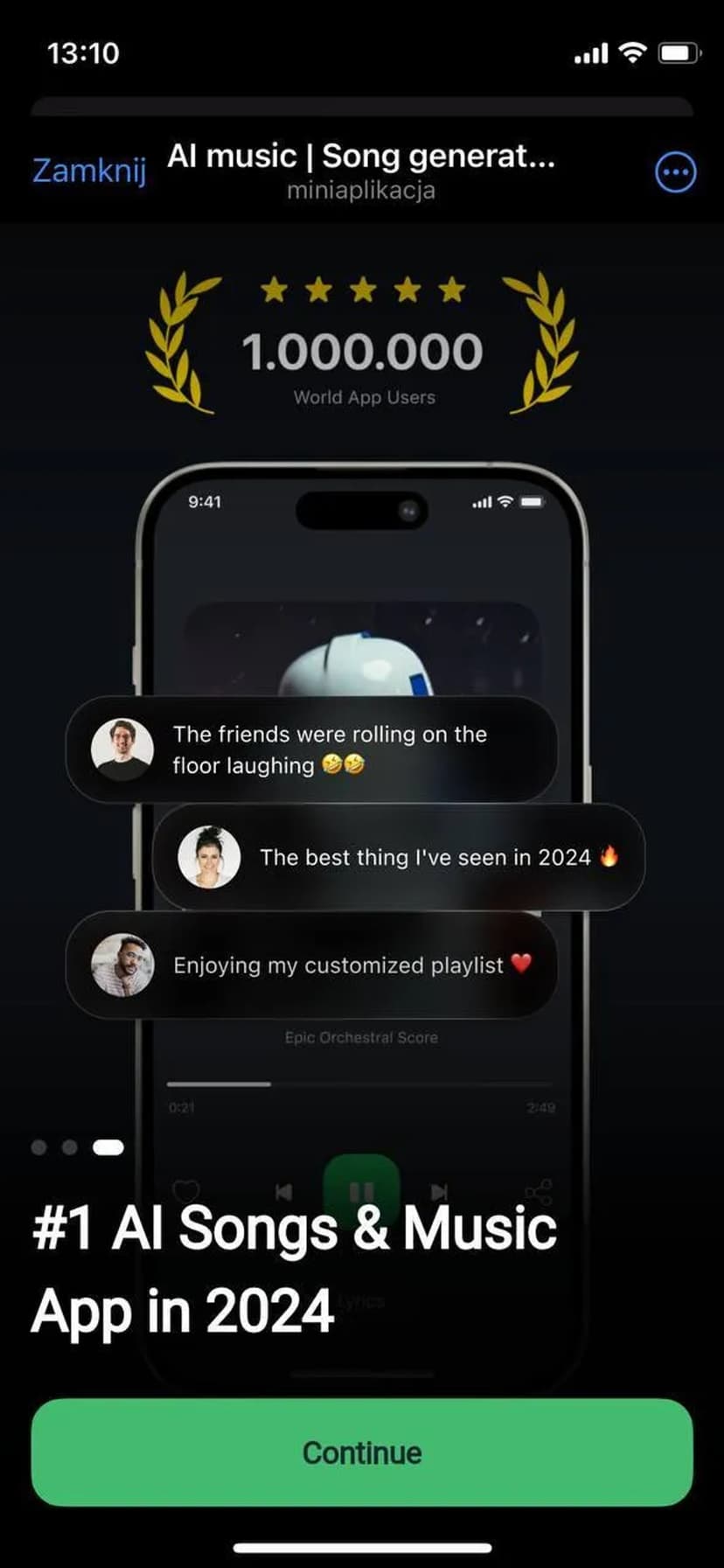Open the three-dot options menu
The width and height of the screenshot is (724, 1568).
pyautogui.click(x=675, y=172)
